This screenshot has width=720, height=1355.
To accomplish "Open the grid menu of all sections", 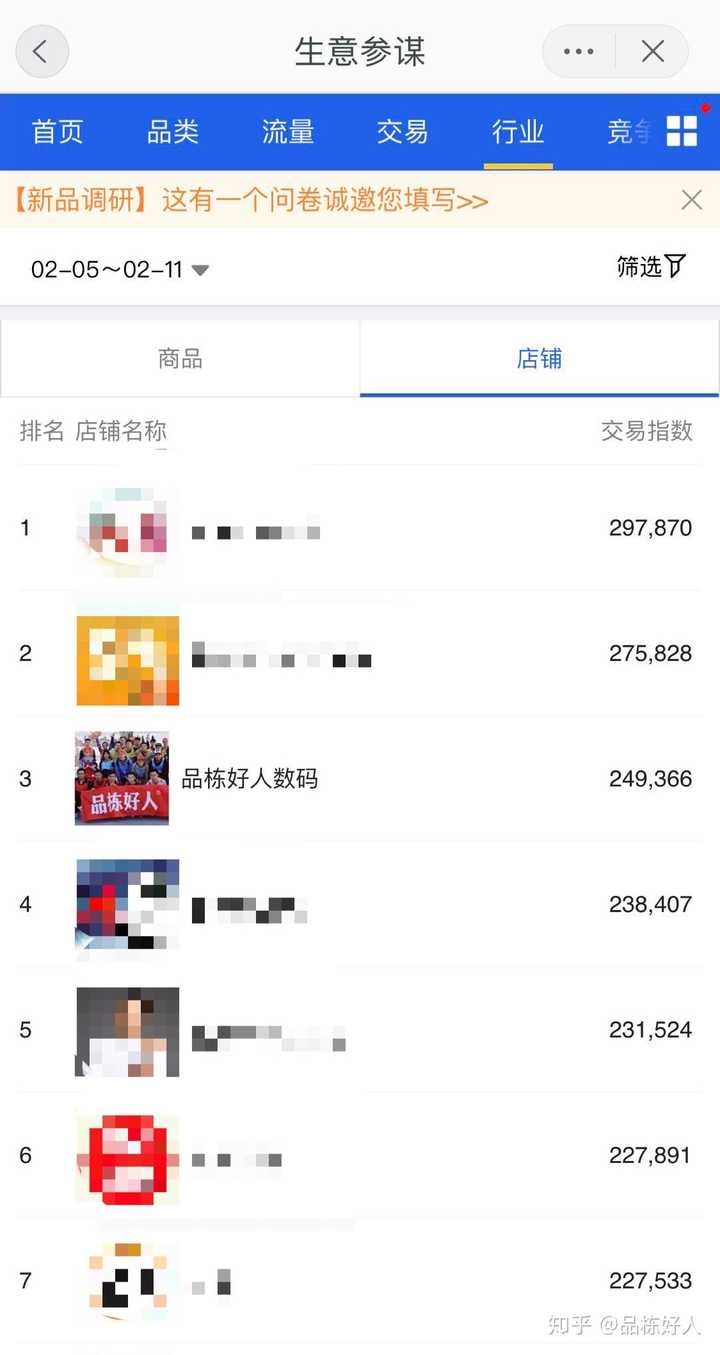I will [682, 131].
